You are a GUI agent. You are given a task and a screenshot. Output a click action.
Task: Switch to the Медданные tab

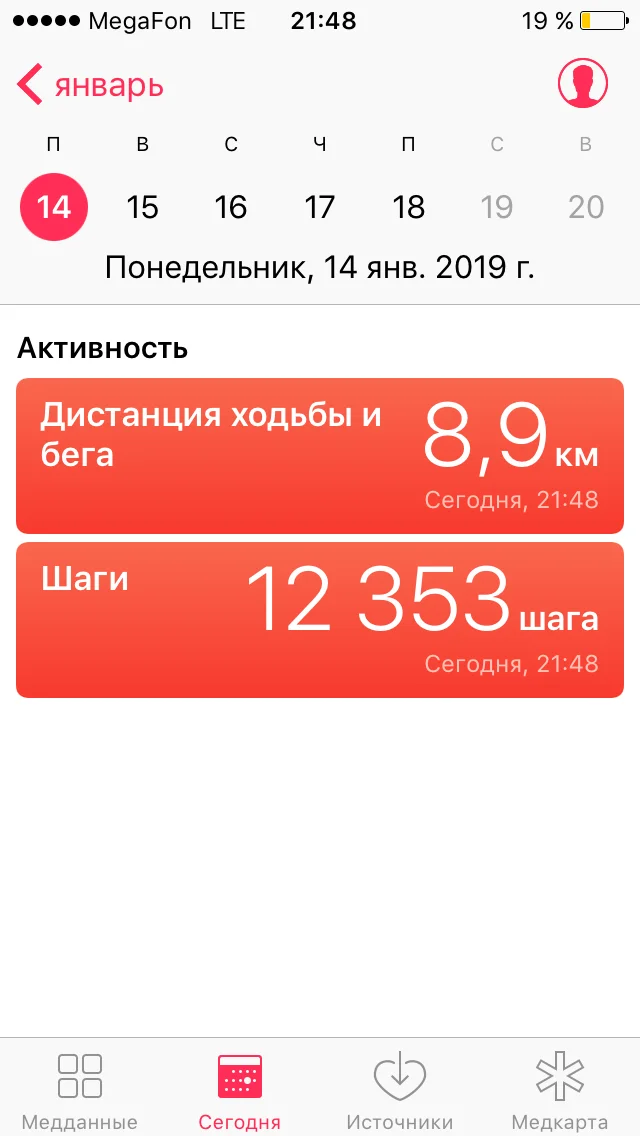(80, 1090)
